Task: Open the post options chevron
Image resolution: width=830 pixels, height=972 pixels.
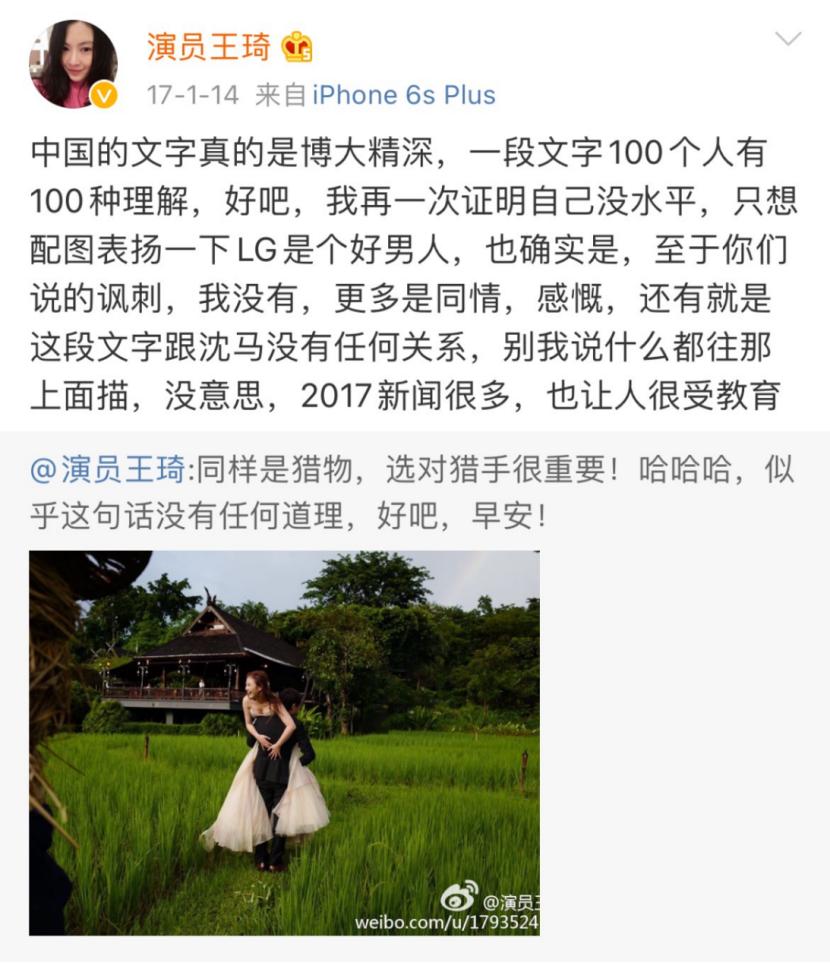Action: tap(788, 39)
